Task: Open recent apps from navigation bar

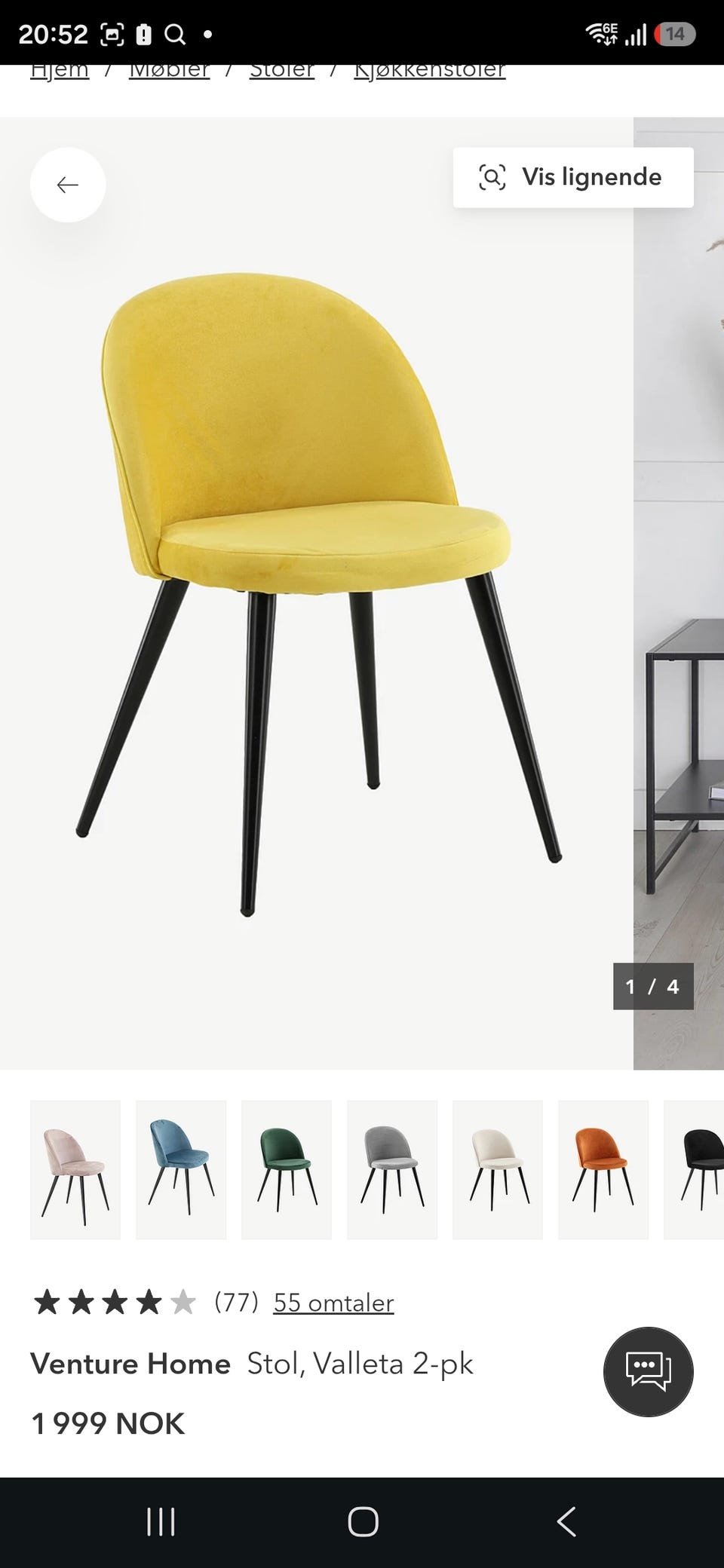Action: pos(161,1521)
